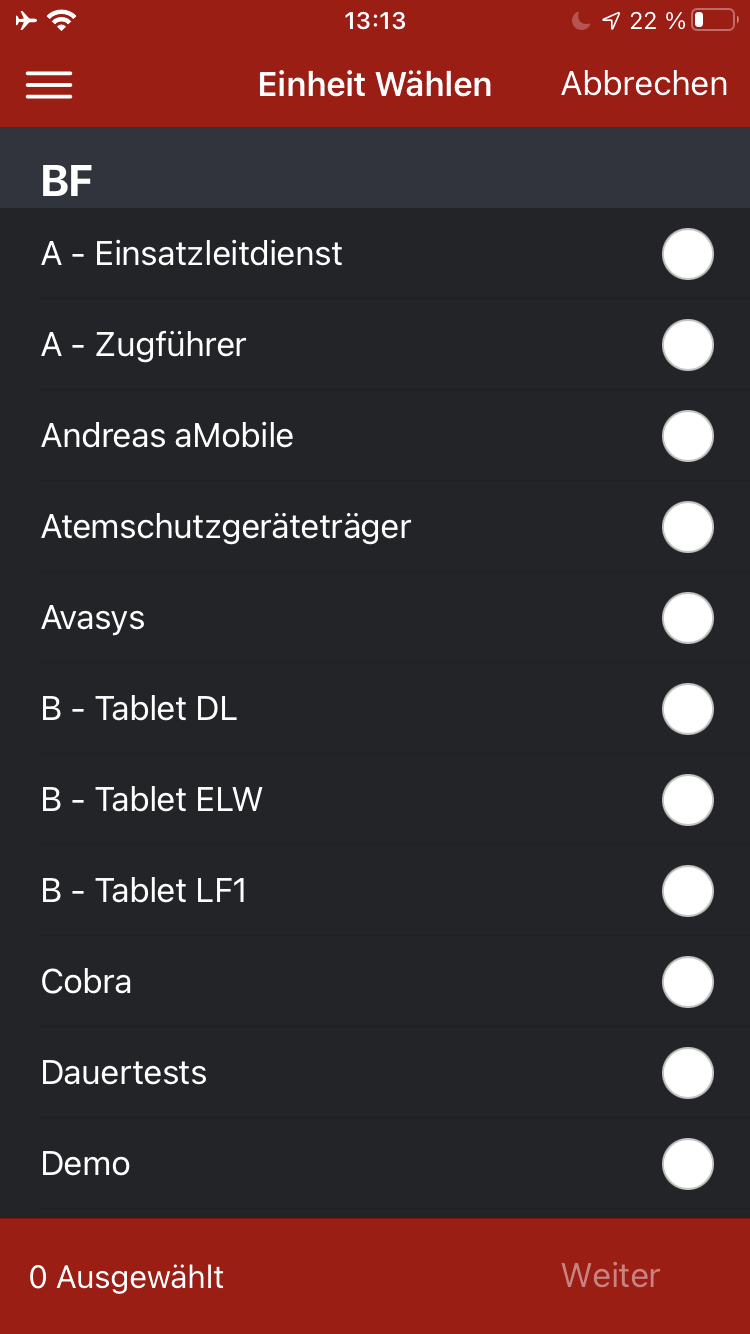Open the hamburger drawer menu
This screenshot has width=750, height=1334.
49,85
